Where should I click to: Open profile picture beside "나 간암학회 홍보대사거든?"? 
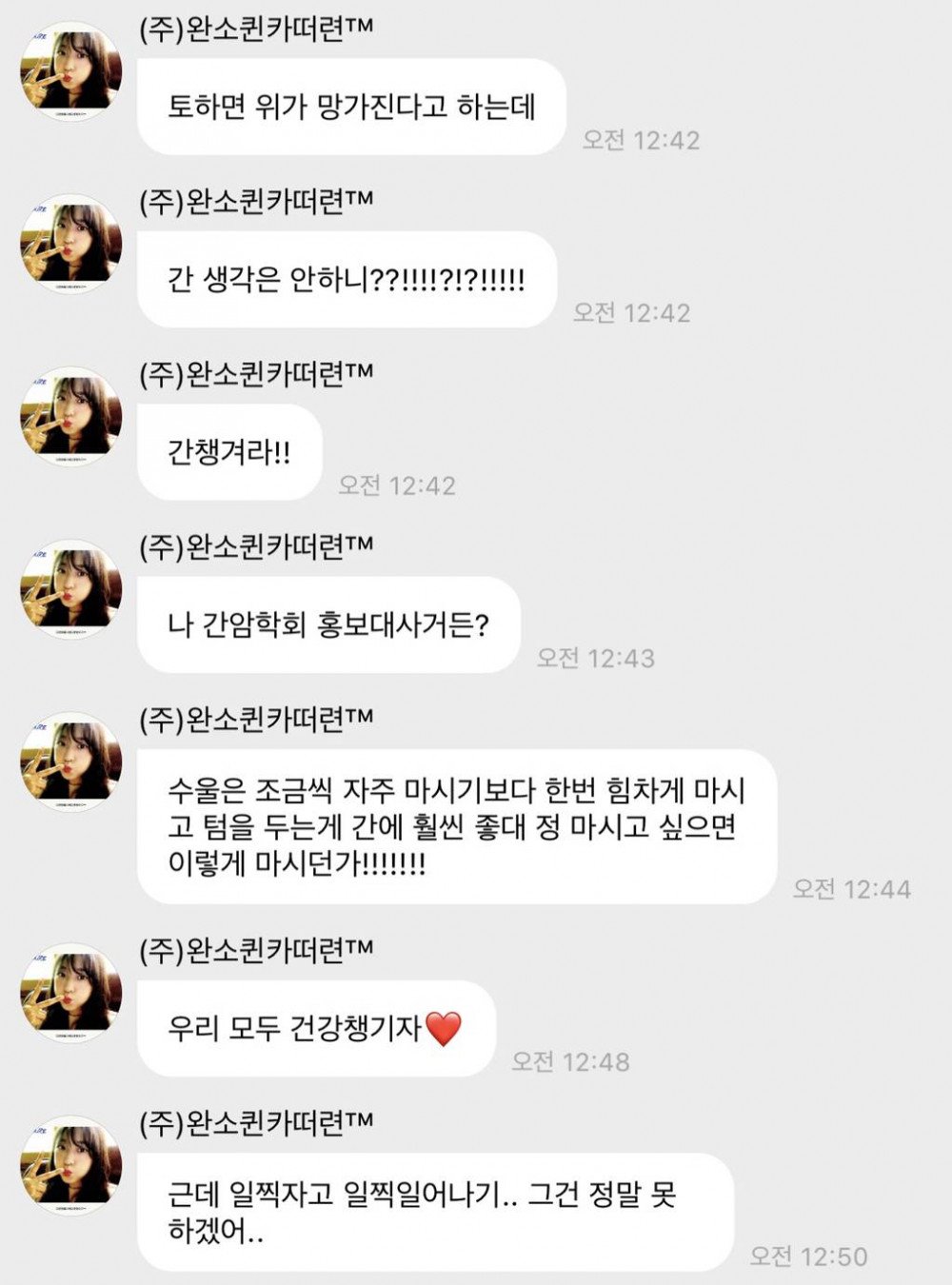(71, 589)
